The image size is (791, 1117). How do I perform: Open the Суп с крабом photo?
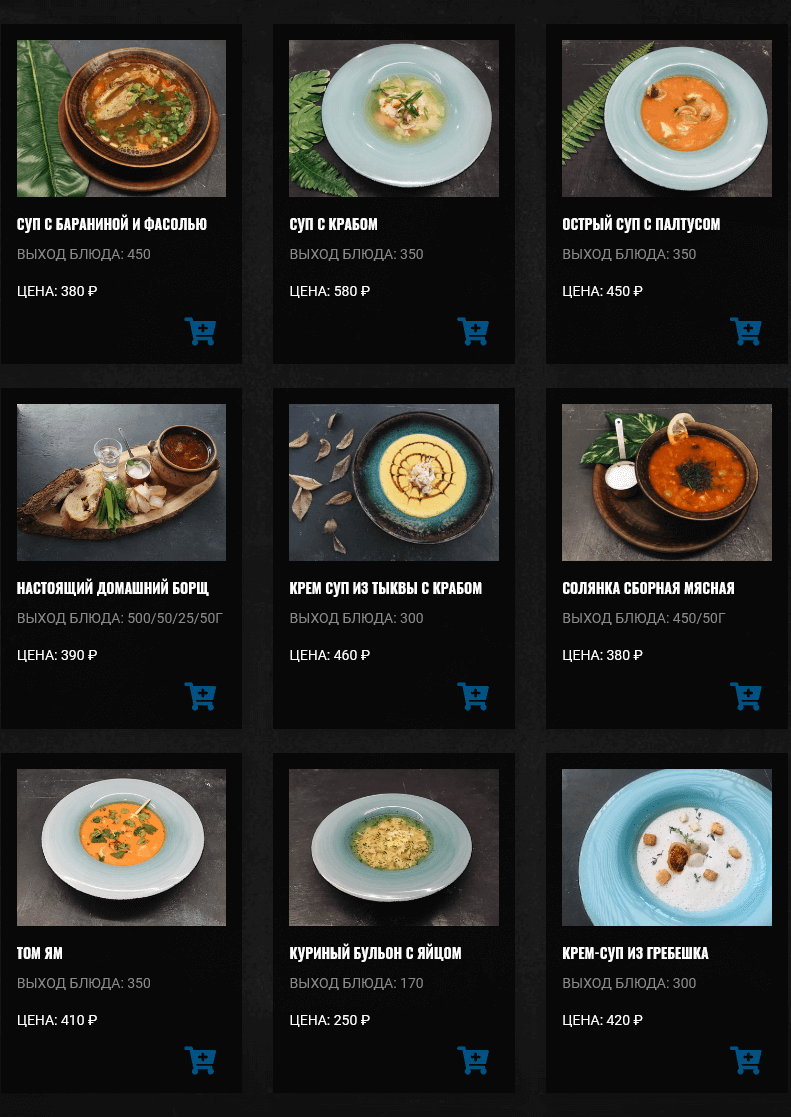[x=394, y=118]
